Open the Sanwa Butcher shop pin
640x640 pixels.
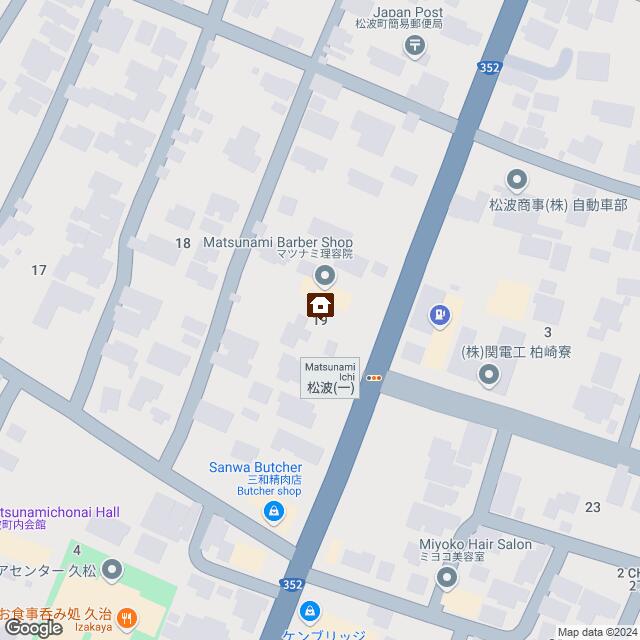coord(273,514)
